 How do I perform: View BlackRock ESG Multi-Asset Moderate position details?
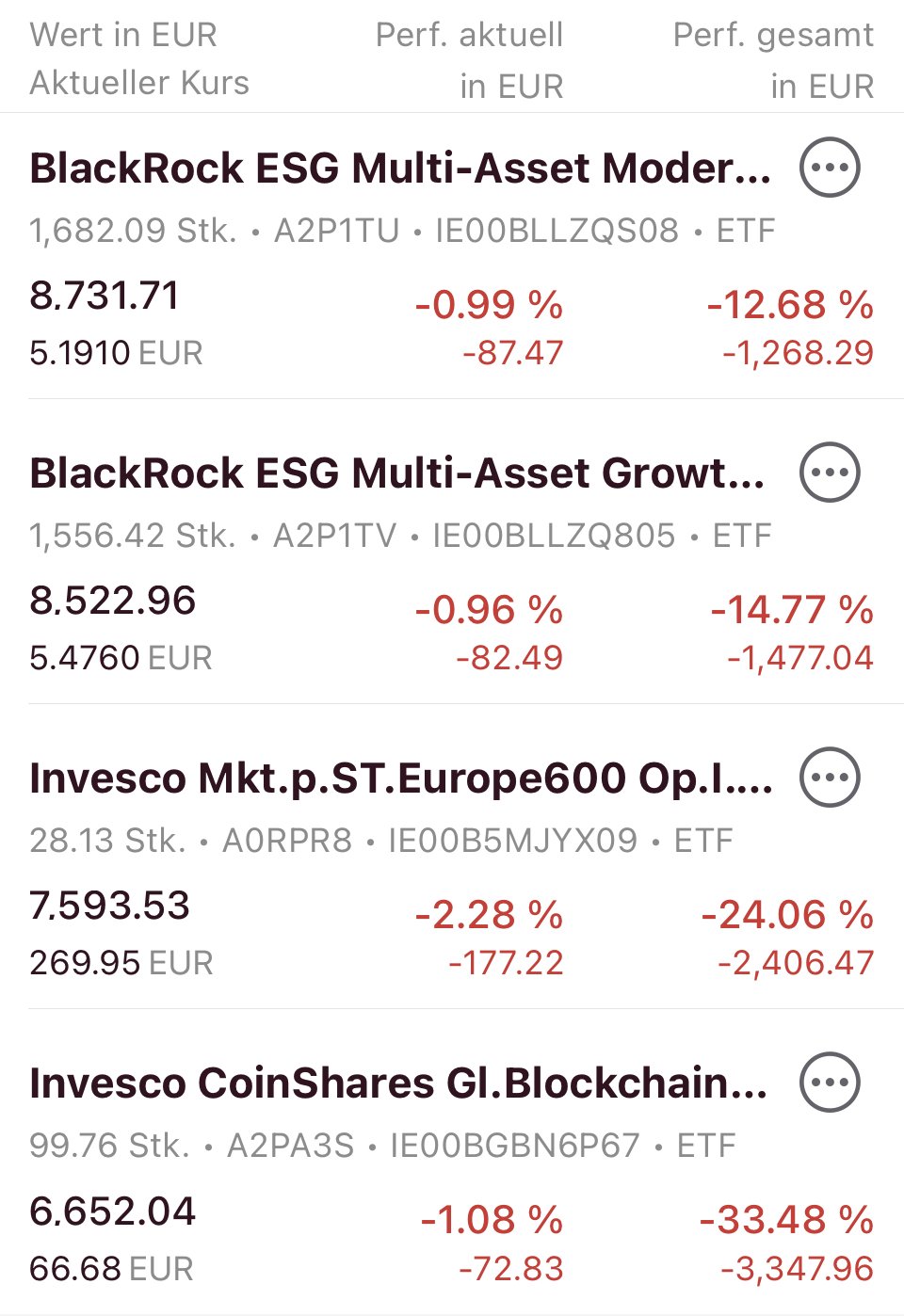point(400,169)
